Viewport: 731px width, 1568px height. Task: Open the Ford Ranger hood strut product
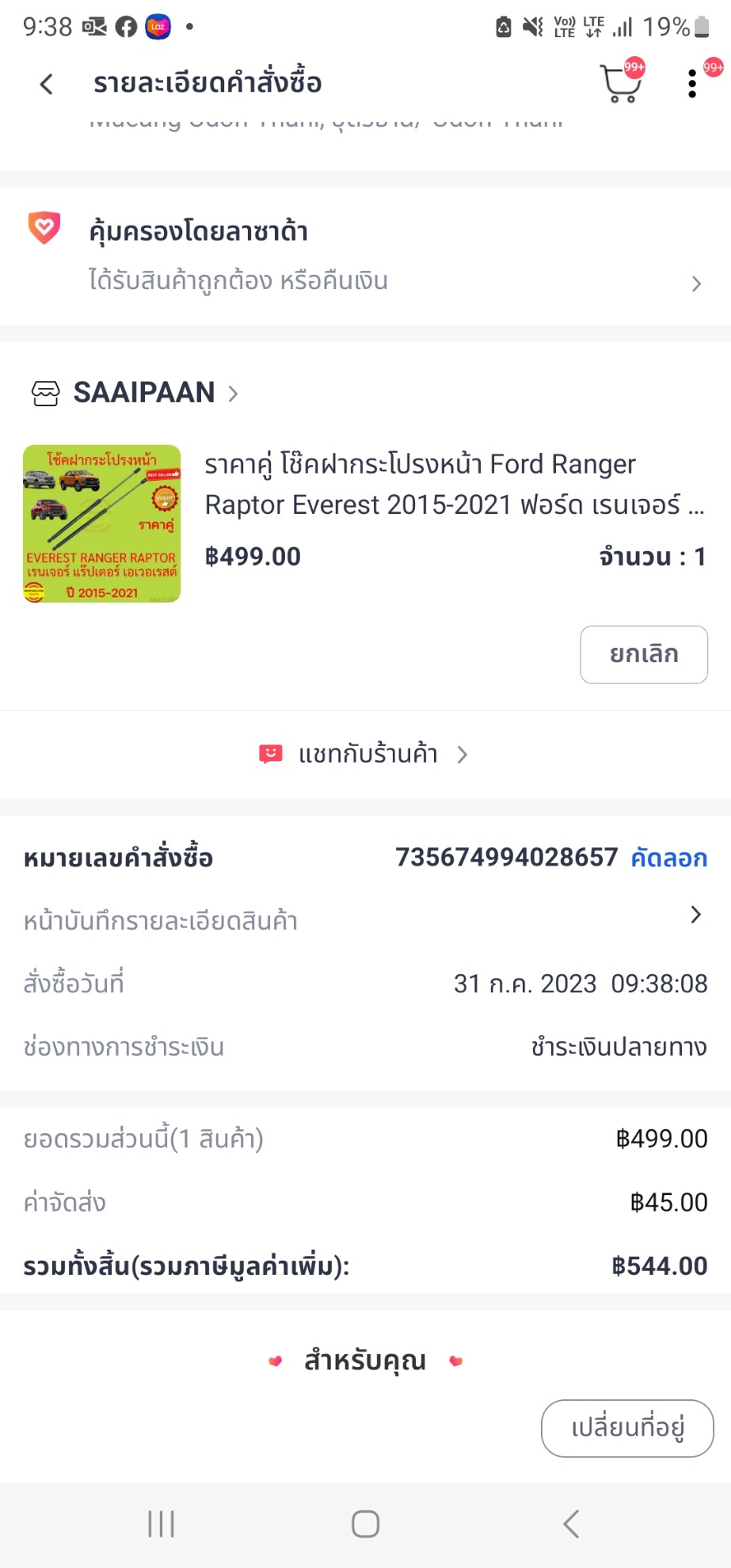(442, 484)
